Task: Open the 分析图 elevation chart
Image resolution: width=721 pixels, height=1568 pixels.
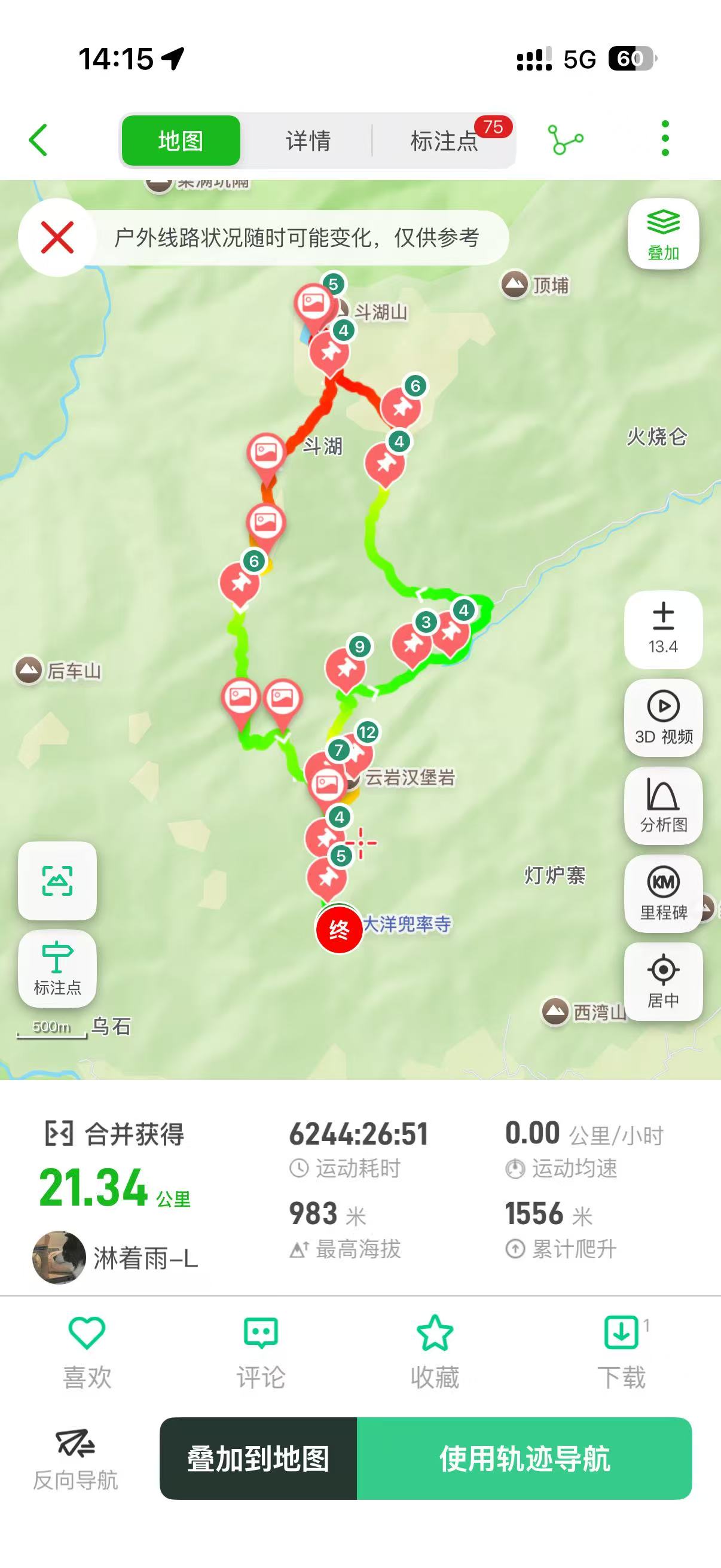Action: 662,806
